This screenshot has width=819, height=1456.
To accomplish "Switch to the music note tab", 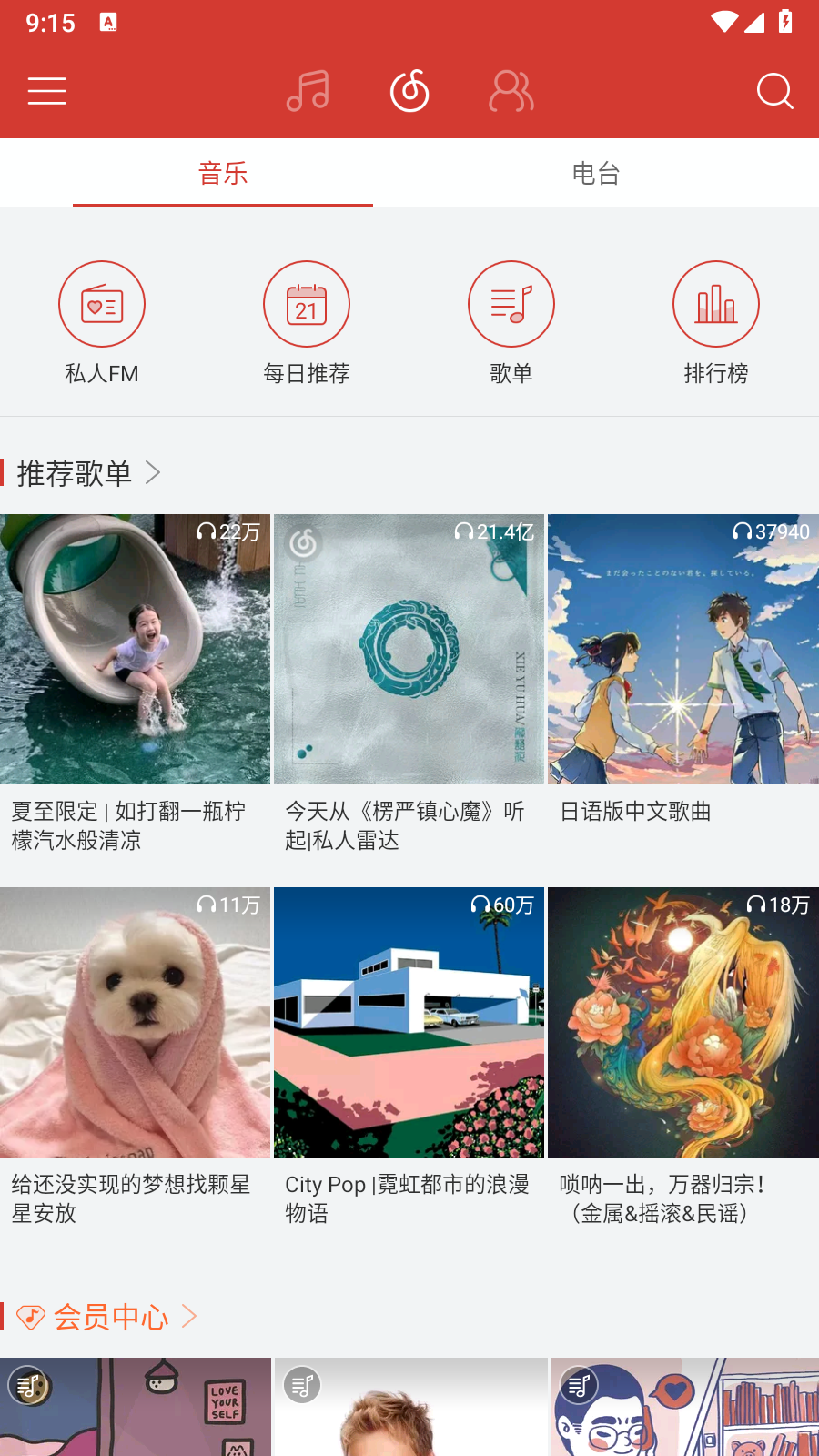I will pyautogui.click(x=308, y=91).
